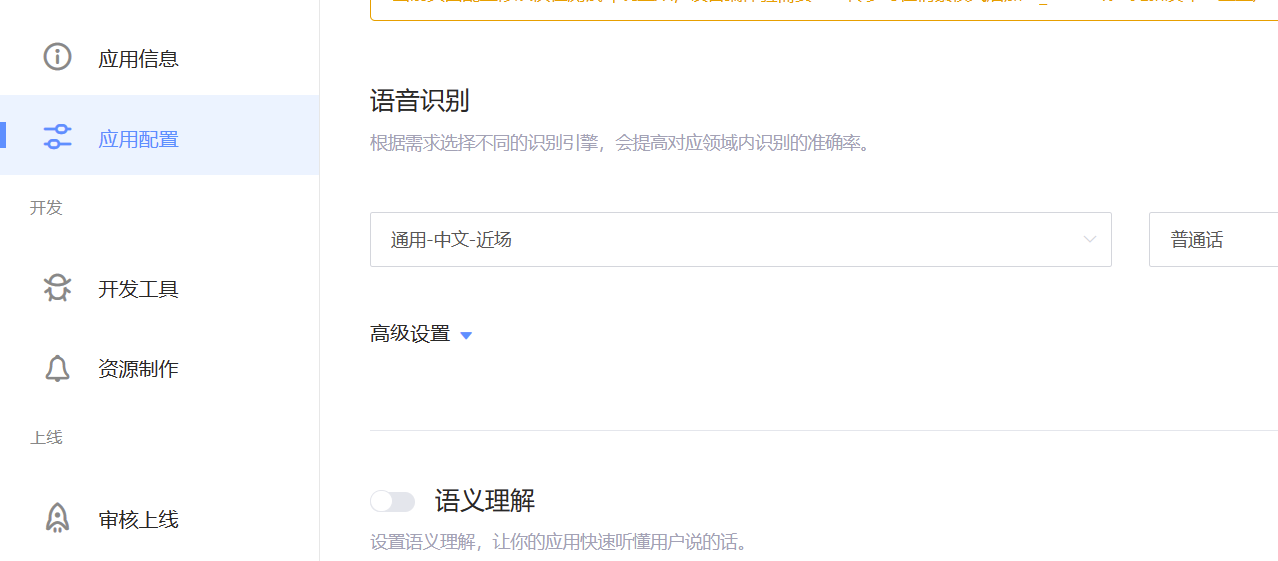Open 审核上线 page

(x=138, y=520)
